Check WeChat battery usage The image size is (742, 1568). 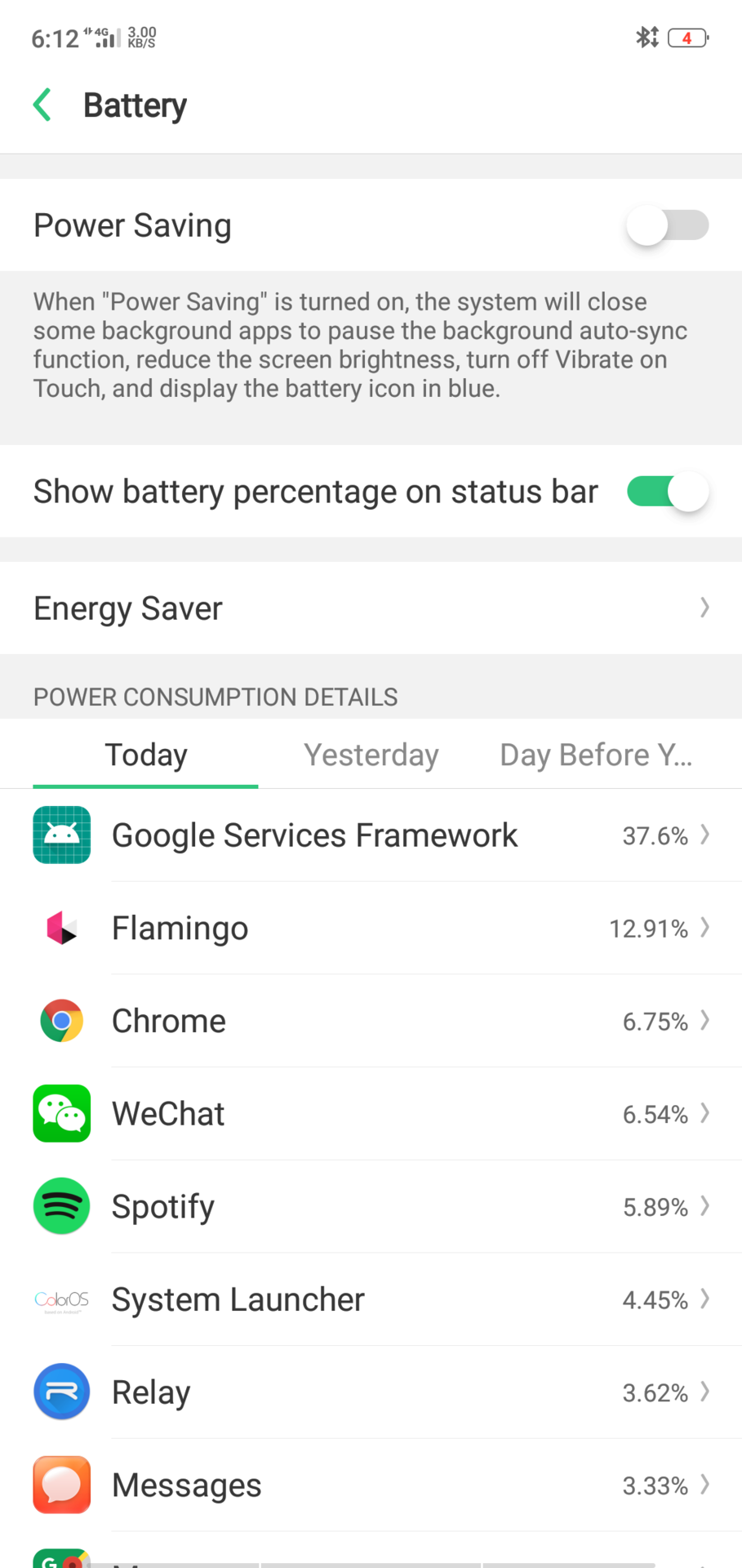(371, 1114)
